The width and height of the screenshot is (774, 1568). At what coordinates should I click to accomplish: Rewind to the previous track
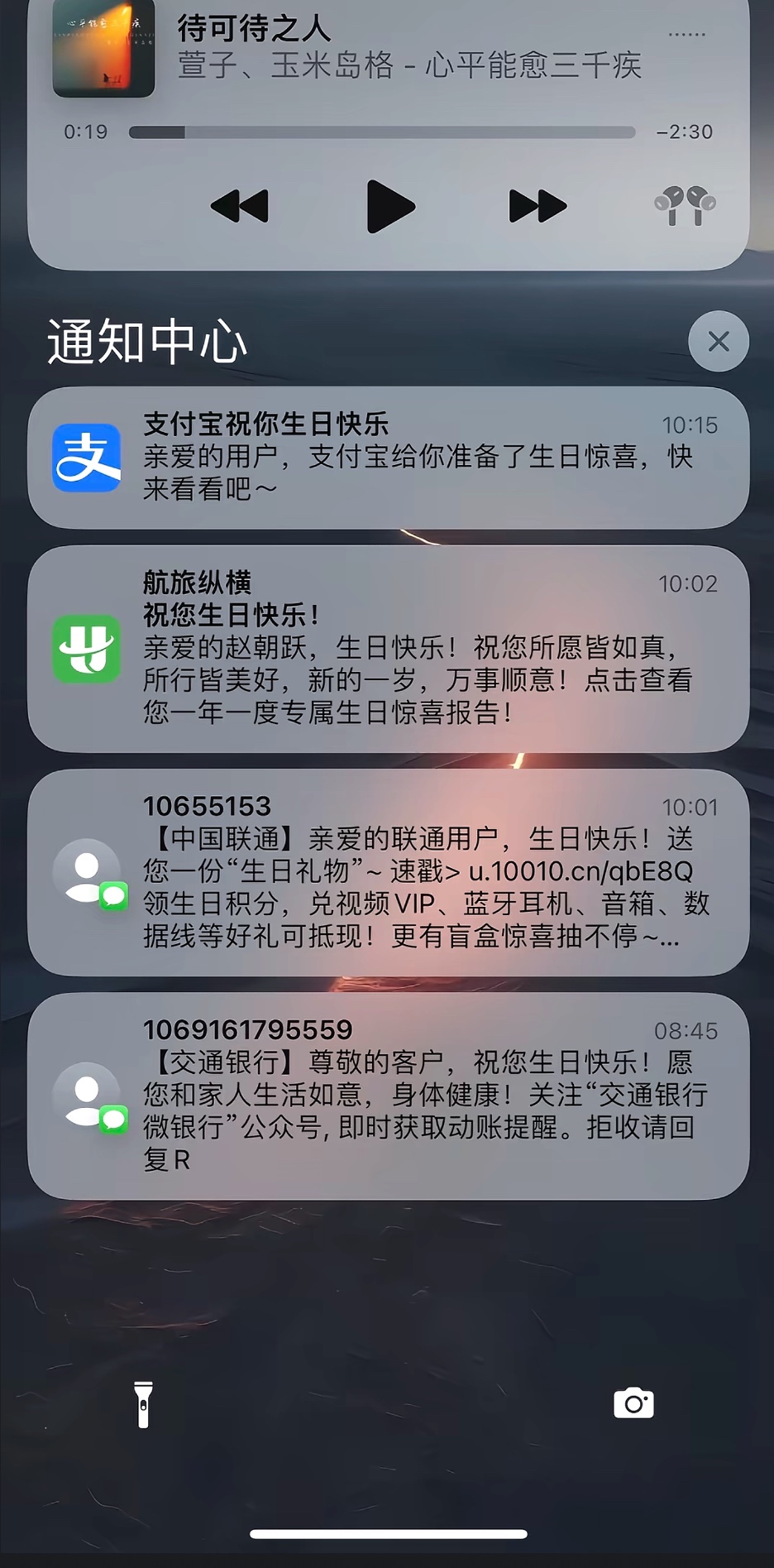coord(238,205)
